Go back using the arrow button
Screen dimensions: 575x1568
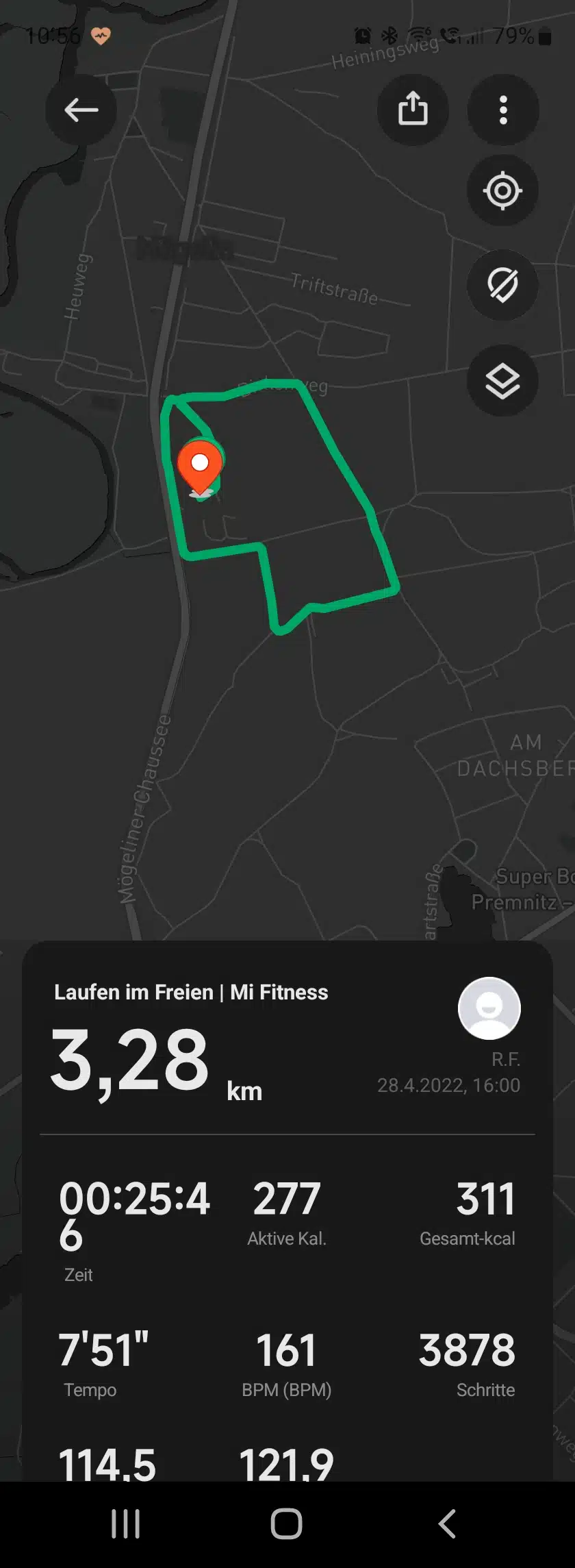[81, 110]
